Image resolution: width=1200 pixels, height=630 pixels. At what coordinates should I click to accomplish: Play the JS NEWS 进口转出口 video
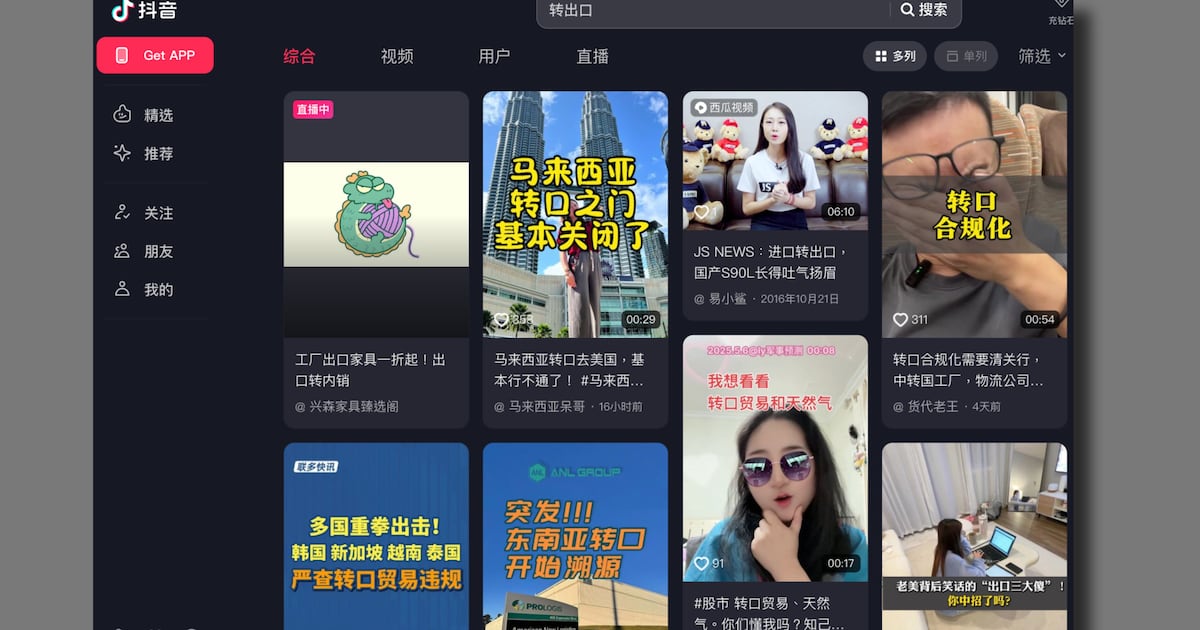(775, 160)
